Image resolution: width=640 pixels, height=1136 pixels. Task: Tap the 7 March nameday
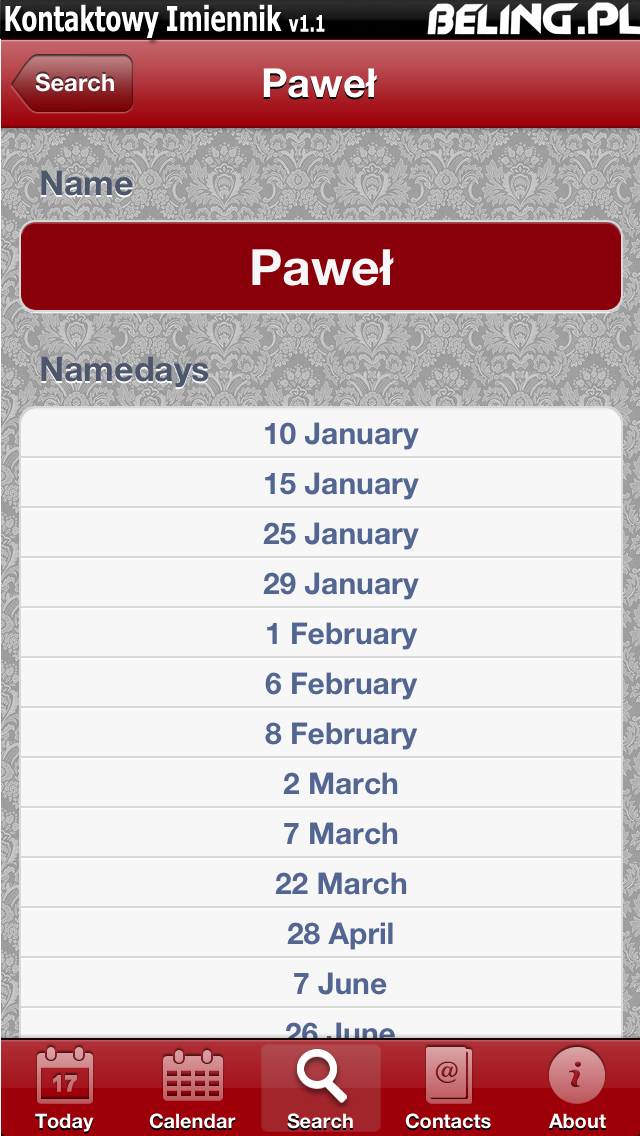(x=321, y=833)
